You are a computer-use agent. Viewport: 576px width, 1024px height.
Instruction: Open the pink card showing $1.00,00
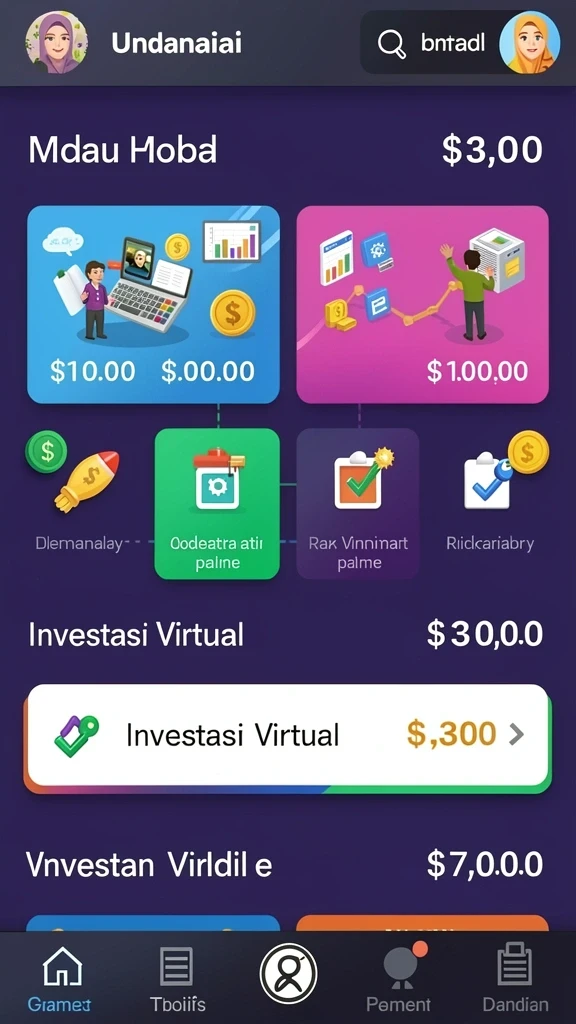pos(423,304)
